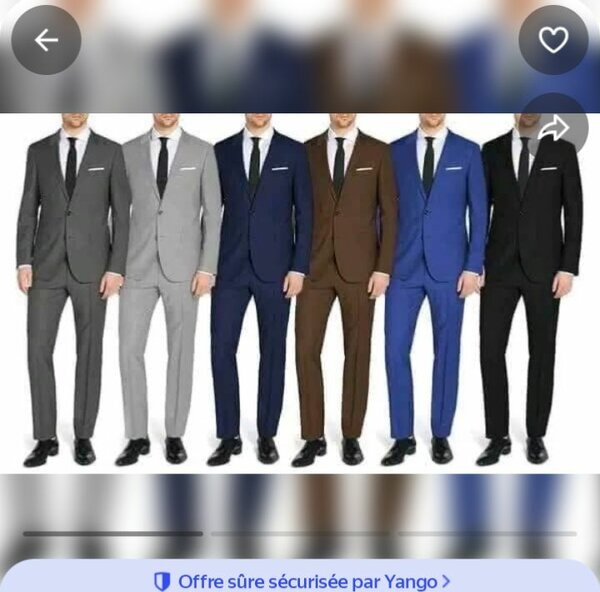Open the Yango secure offer info
600x592 pixels.
tap(301, 581)
